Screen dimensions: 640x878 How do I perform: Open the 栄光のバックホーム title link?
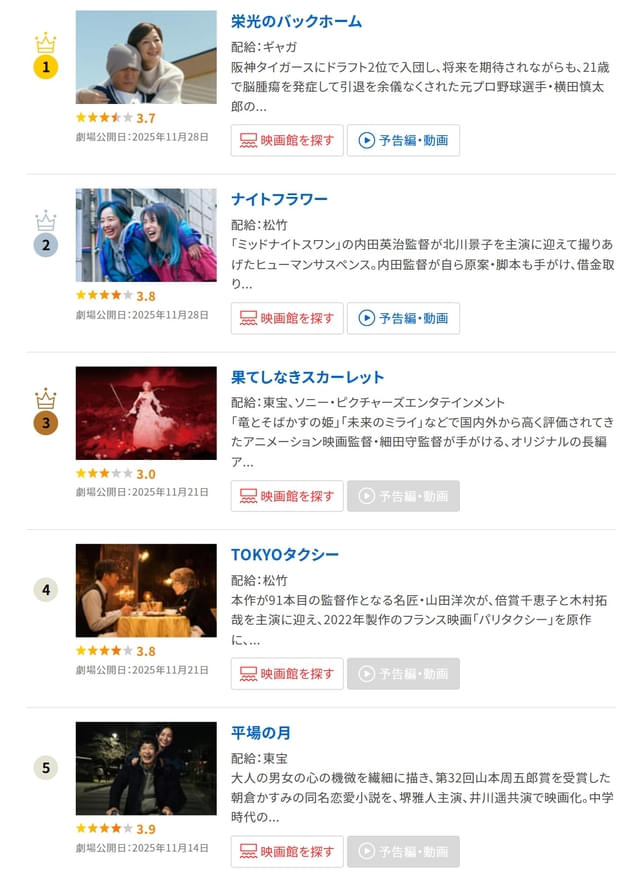pyautogui.click(x=296, y=21)
